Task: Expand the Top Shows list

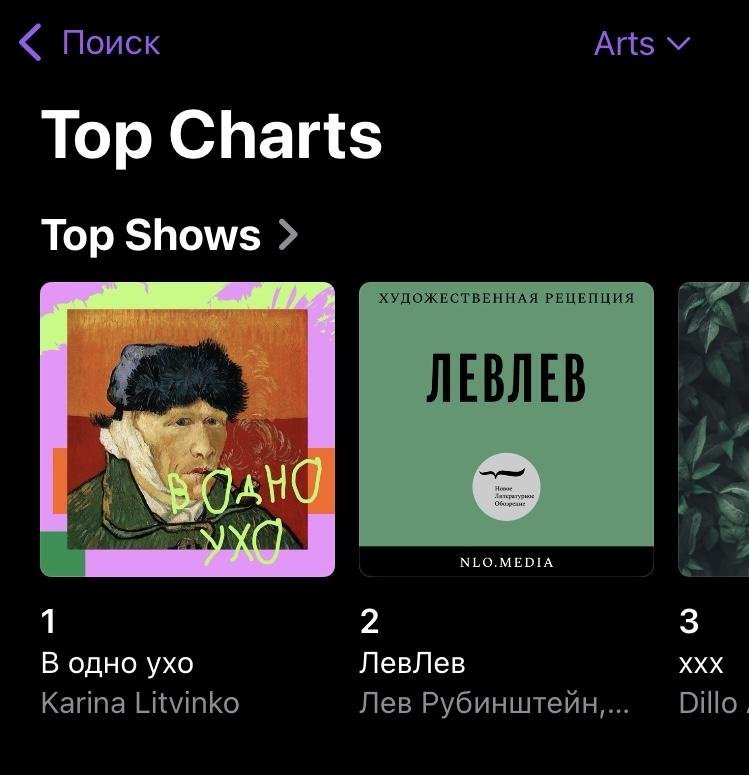Action: [x=170, y=235]
